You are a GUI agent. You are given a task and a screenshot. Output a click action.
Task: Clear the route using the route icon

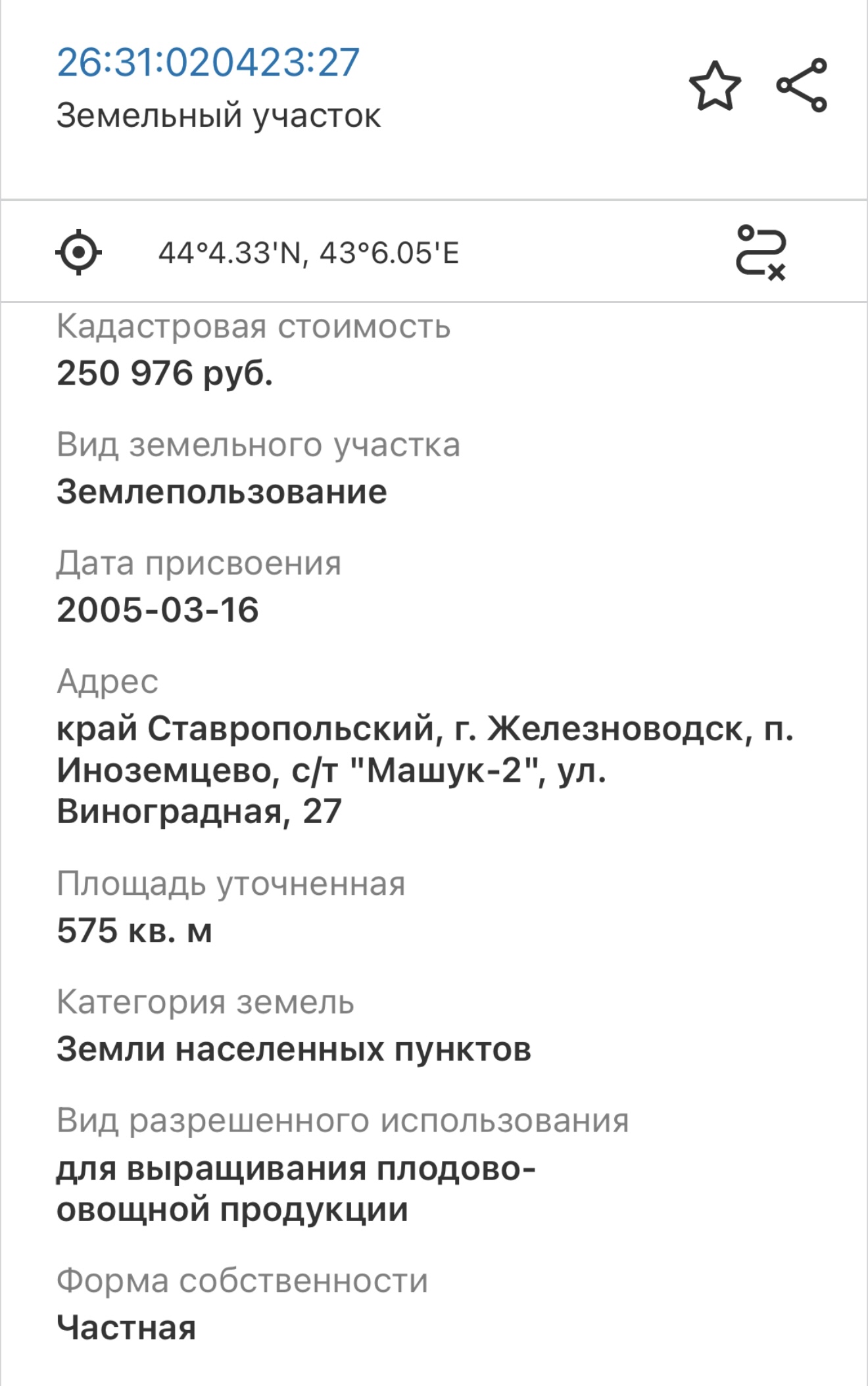tap(761, 252)
